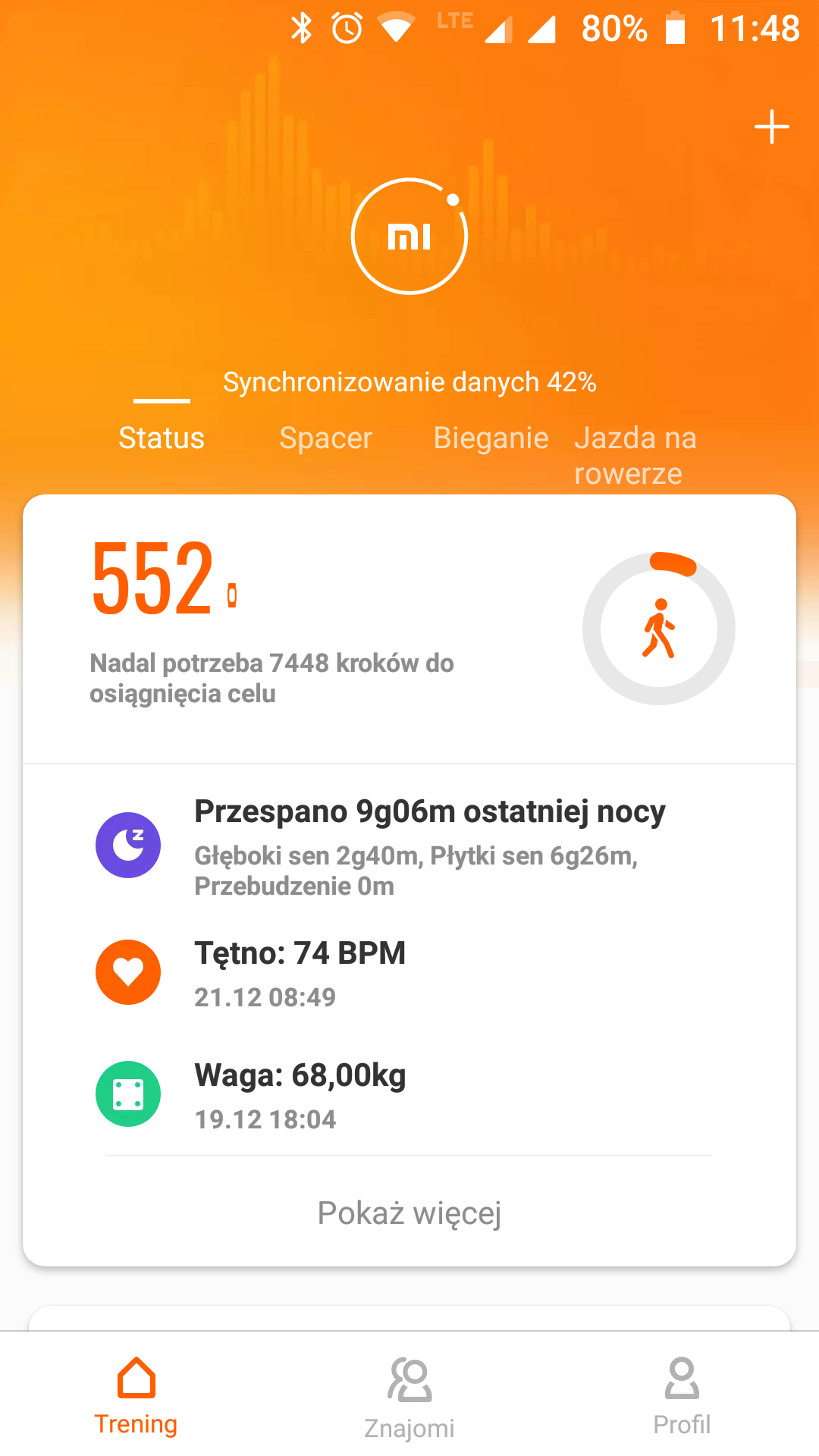Open the Trening tab
819x1456 pixels.
pyautogui.click(x=136, y=1397)
